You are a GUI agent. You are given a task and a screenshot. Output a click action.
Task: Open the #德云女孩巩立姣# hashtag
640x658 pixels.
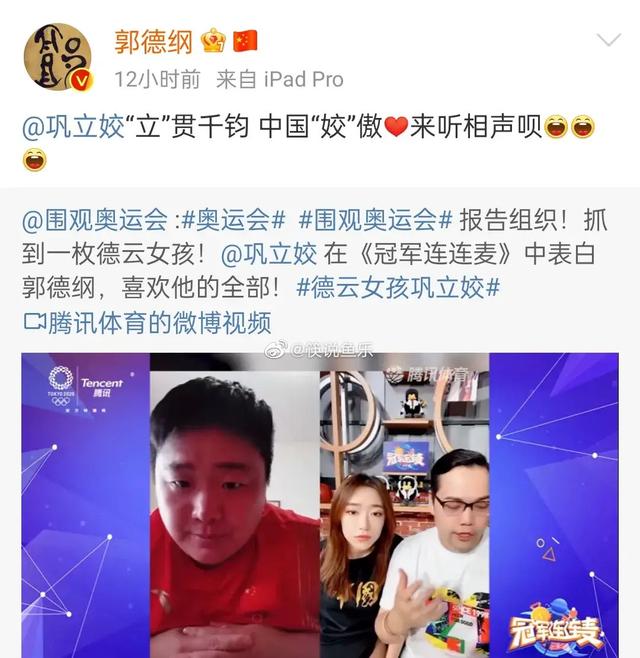point(398,288)
